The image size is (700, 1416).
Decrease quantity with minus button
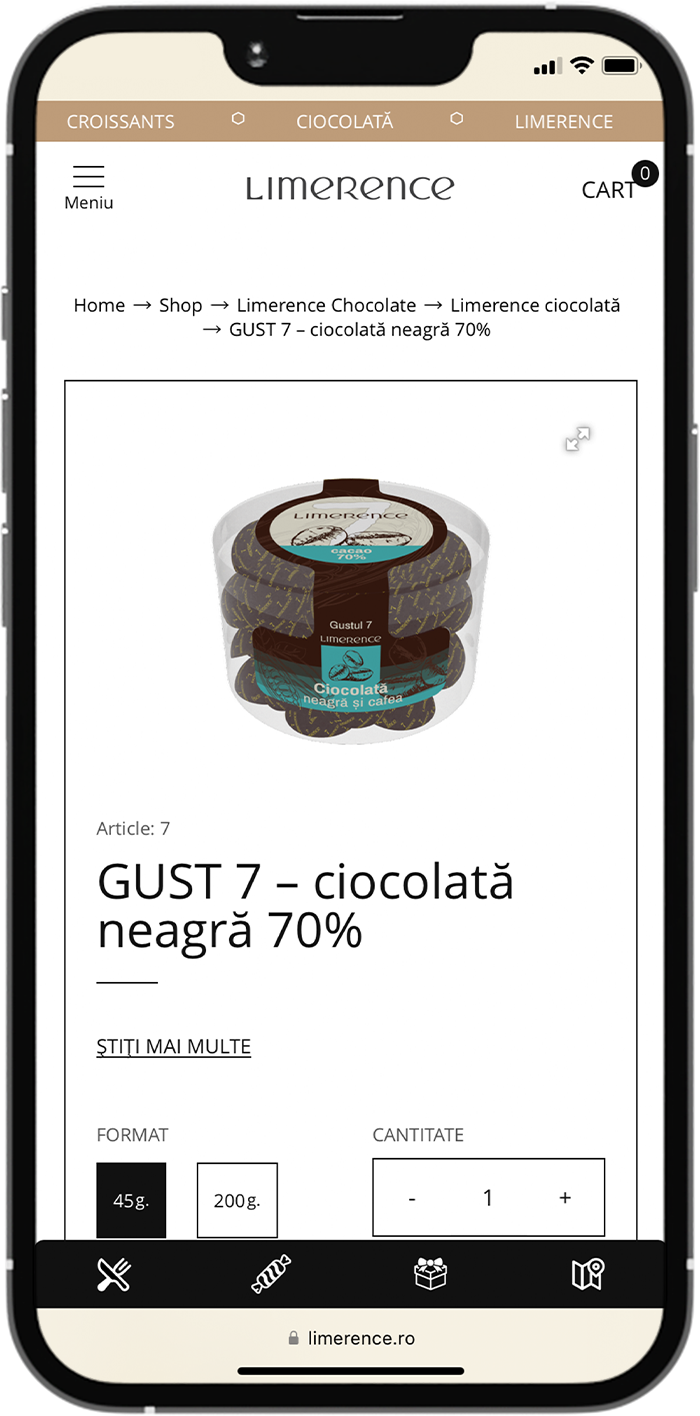coord(412,1198)
